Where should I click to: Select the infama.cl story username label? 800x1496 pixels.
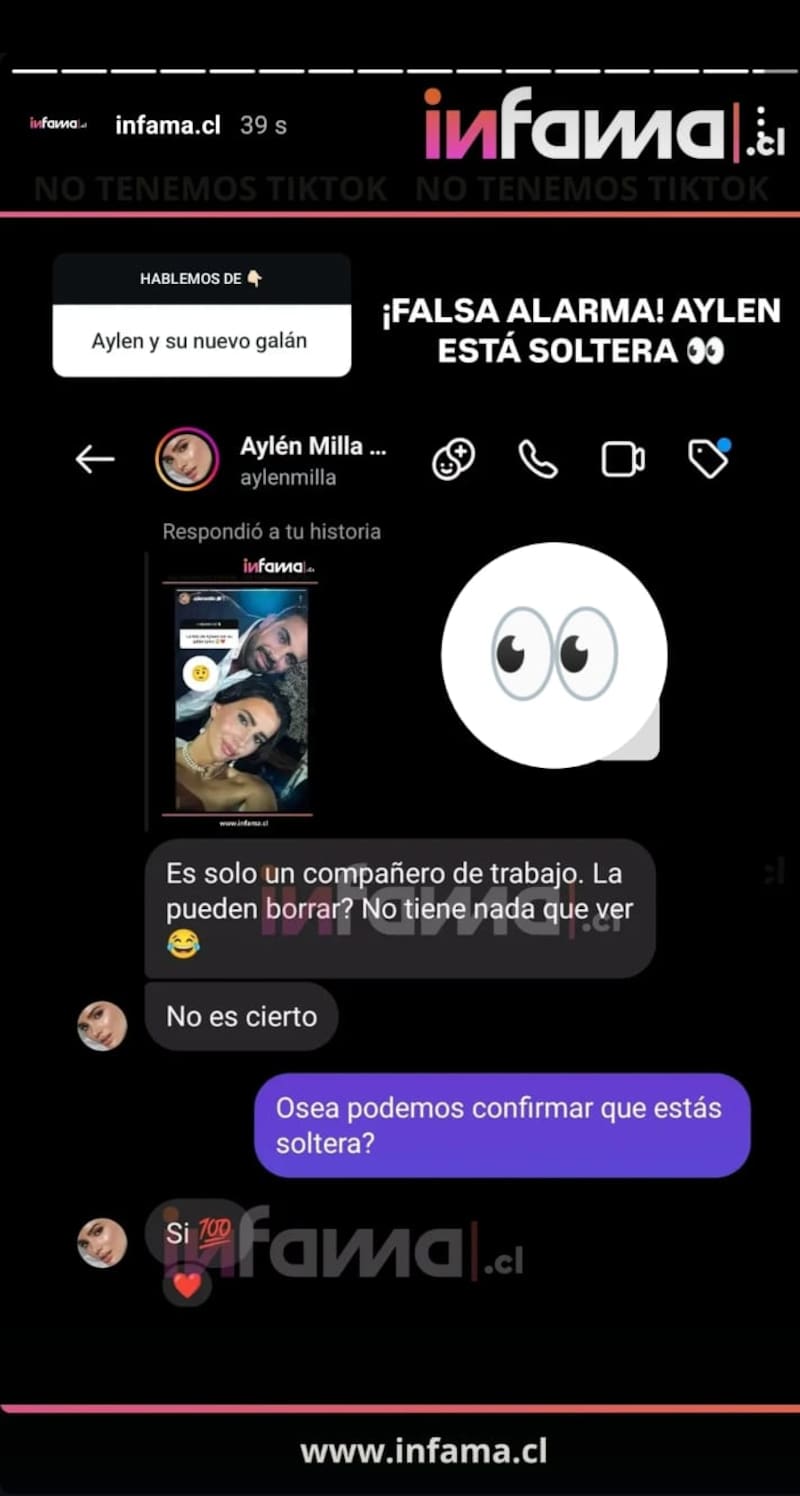click(x=167, y=125)
